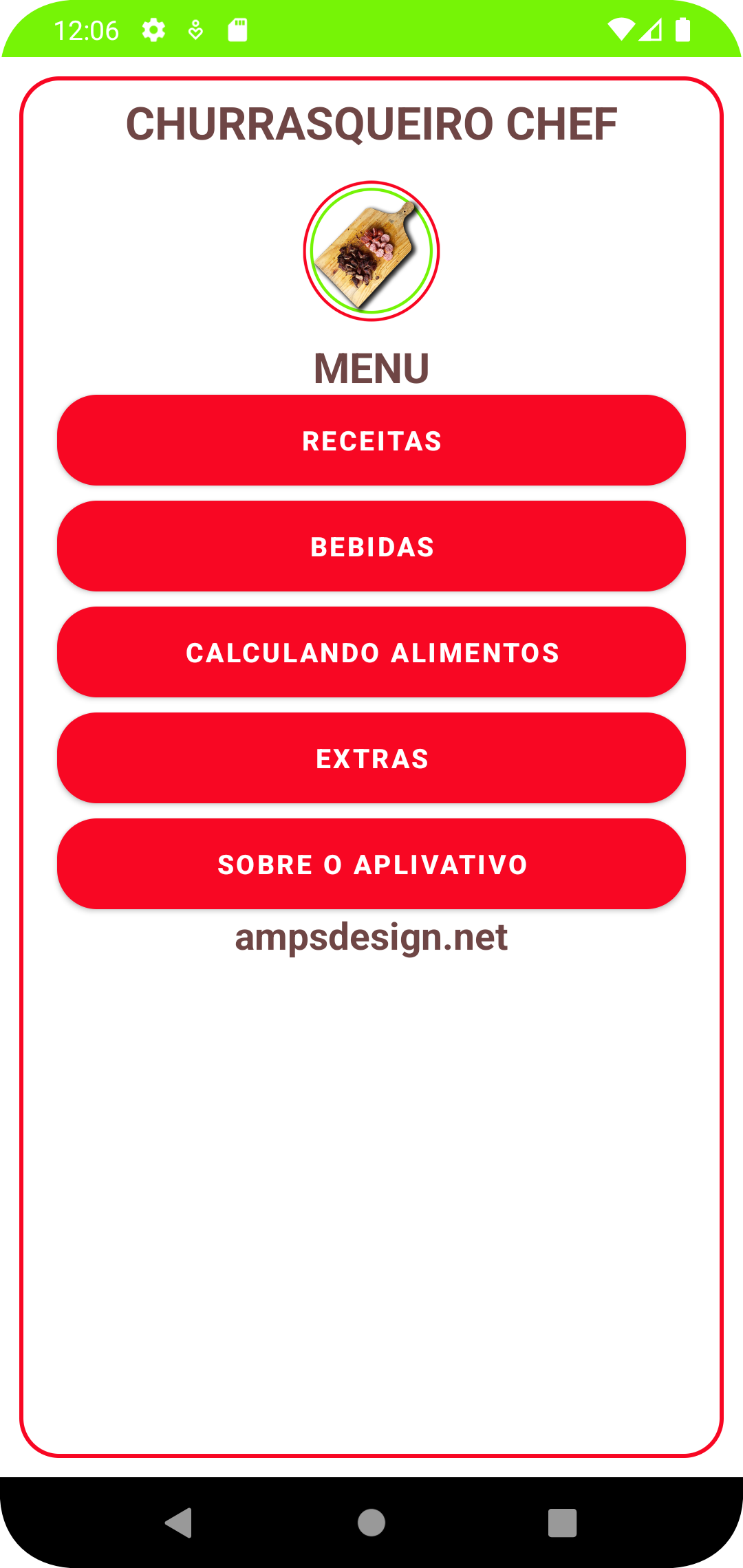This screenshot has width=743, height=1568.
Task: Open Calculando Alimentos calculator
Action: pos(371,652)
